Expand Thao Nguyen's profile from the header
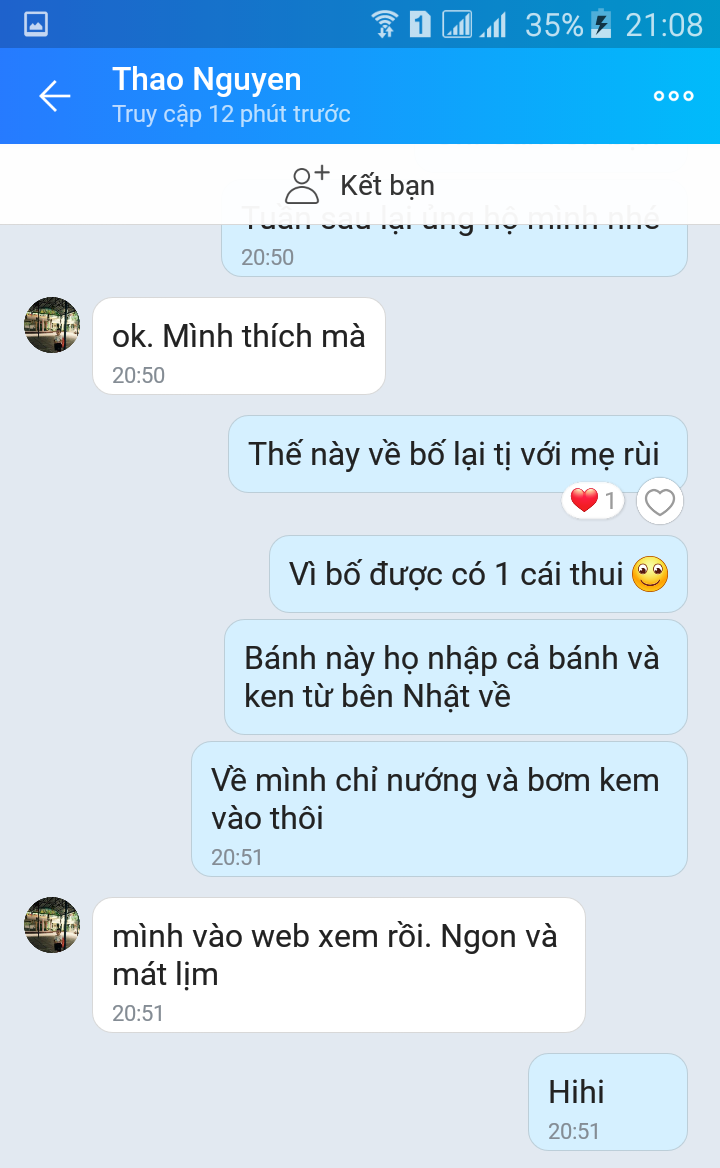 tap(206, 79)
